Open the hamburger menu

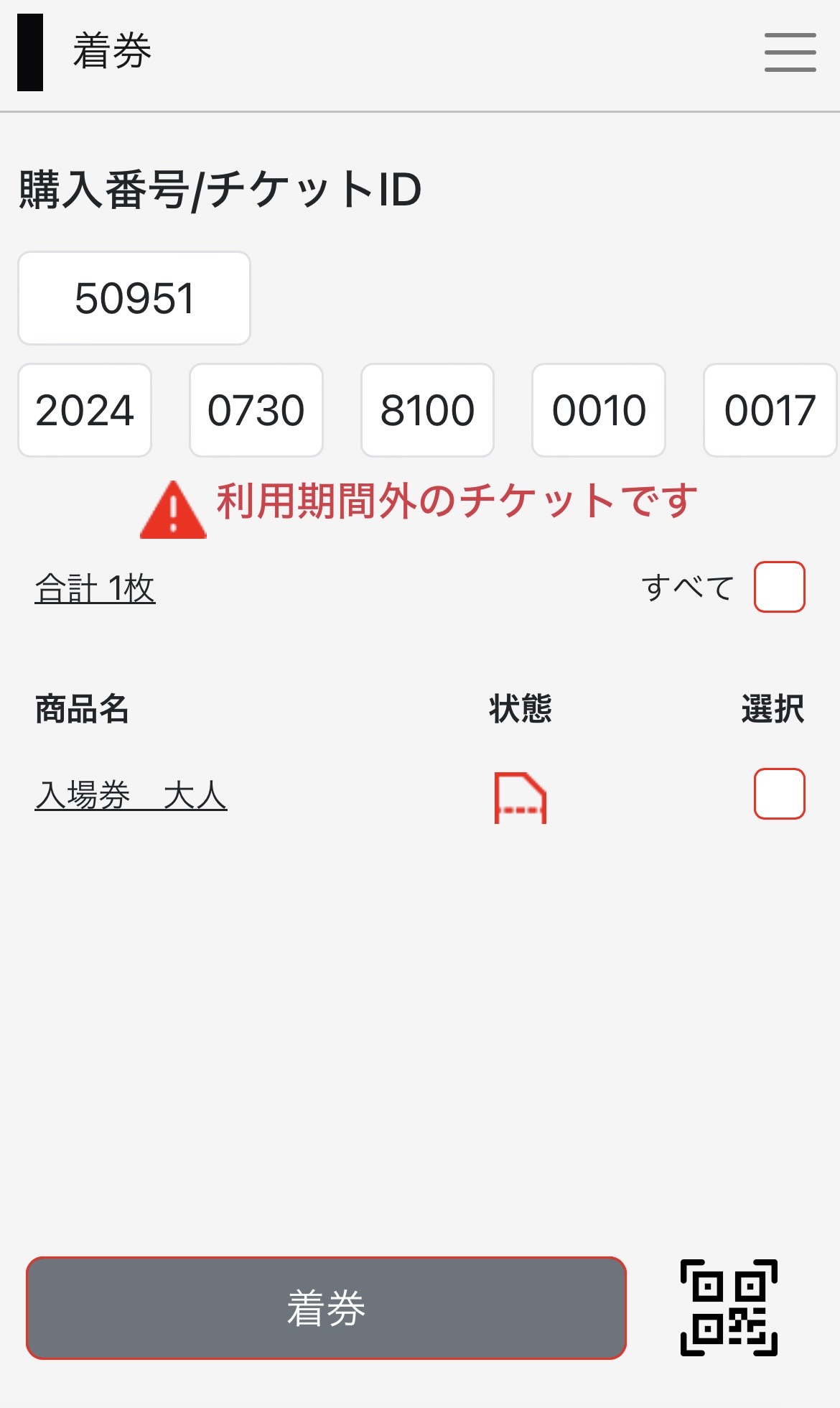point(790,52)
